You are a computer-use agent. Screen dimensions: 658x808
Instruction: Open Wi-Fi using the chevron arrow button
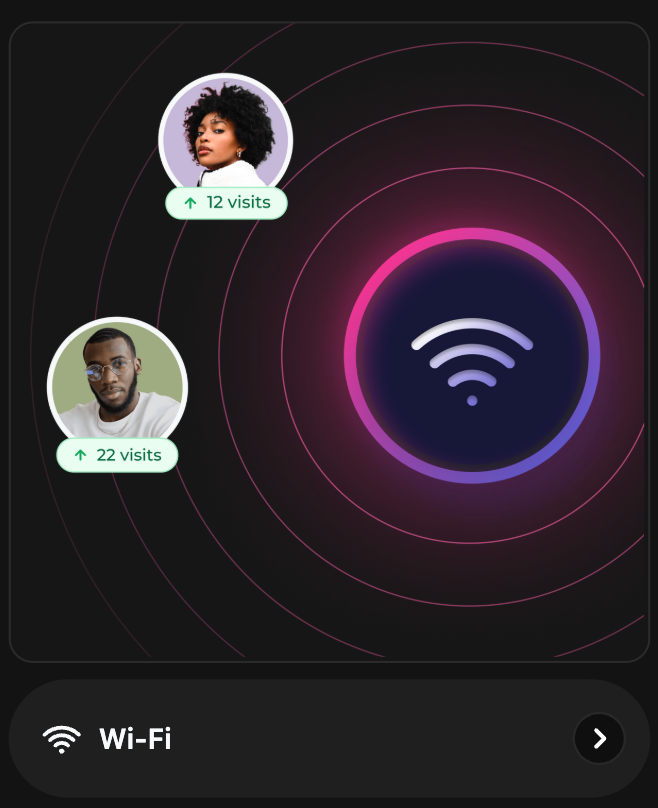point(599,739)
